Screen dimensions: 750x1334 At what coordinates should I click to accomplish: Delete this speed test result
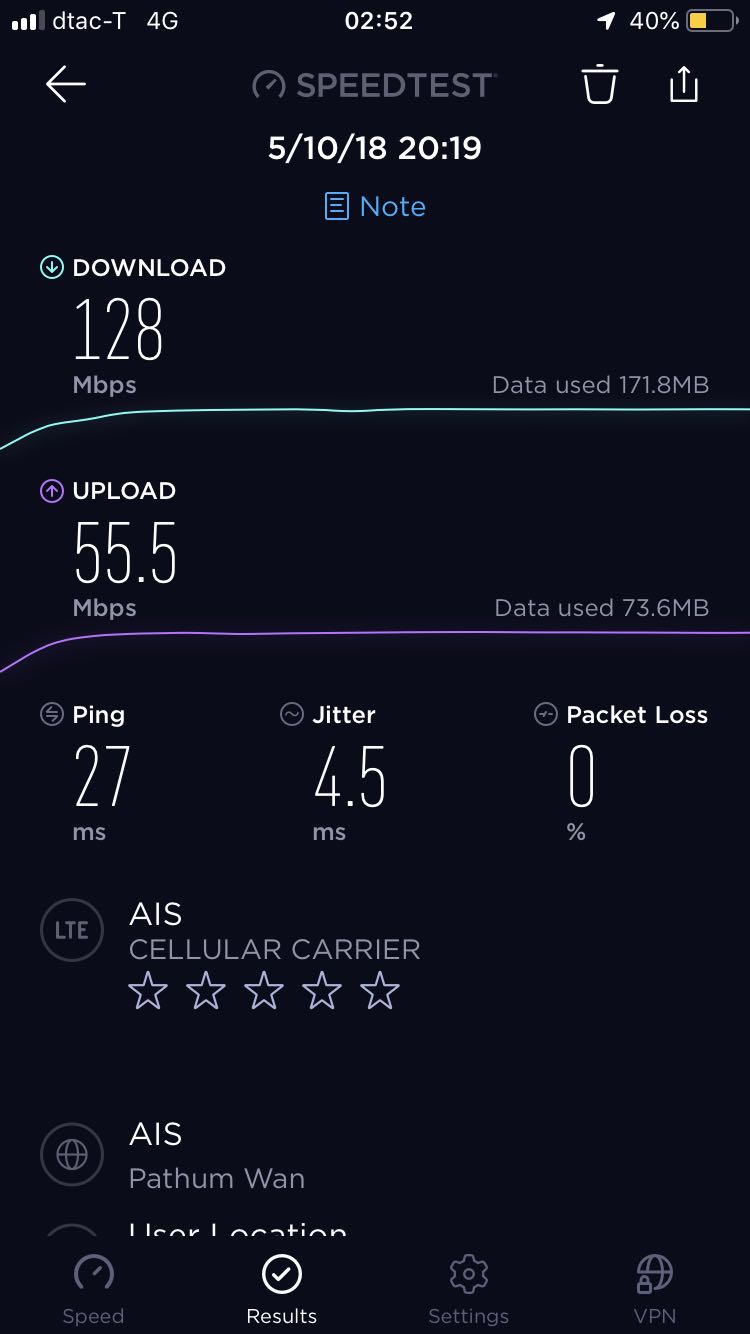point(600,85)
